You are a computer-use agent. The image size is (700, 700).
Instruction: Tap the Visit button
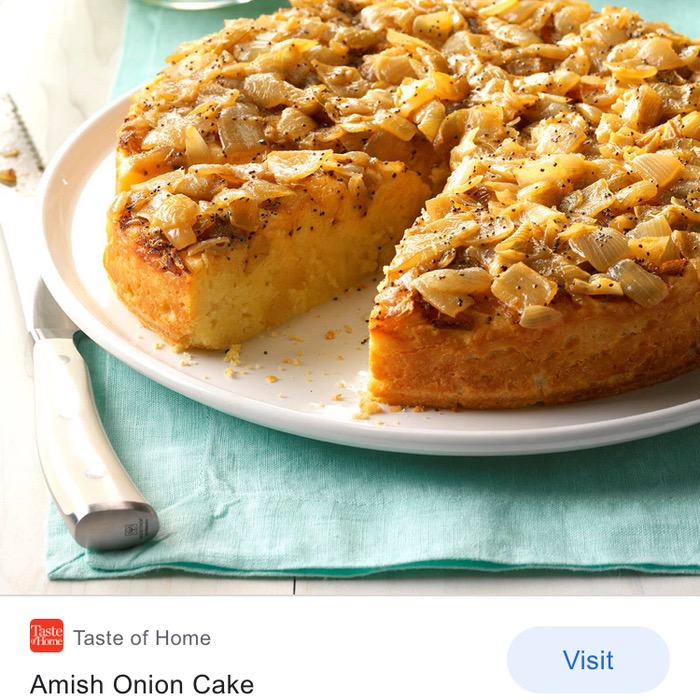click(588, 660)
